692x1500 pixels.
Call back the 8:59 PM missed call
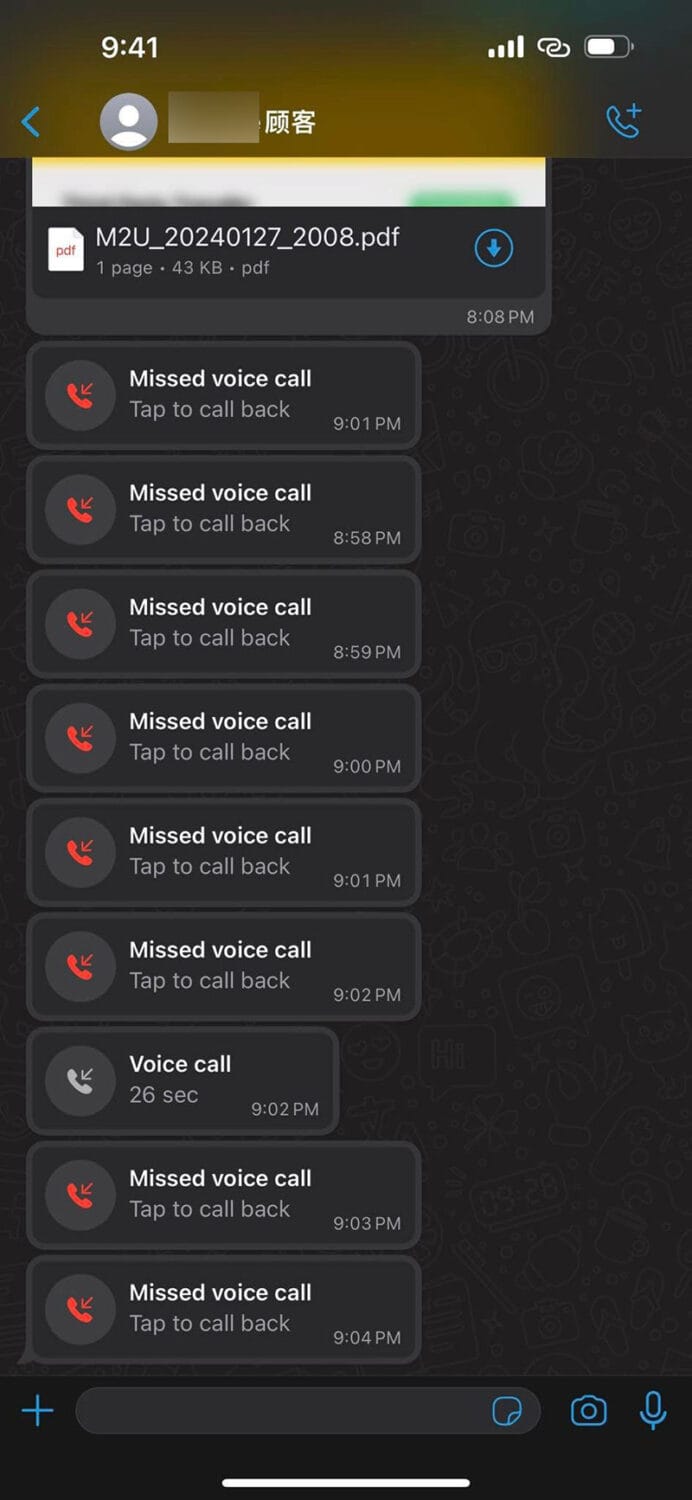222,623
